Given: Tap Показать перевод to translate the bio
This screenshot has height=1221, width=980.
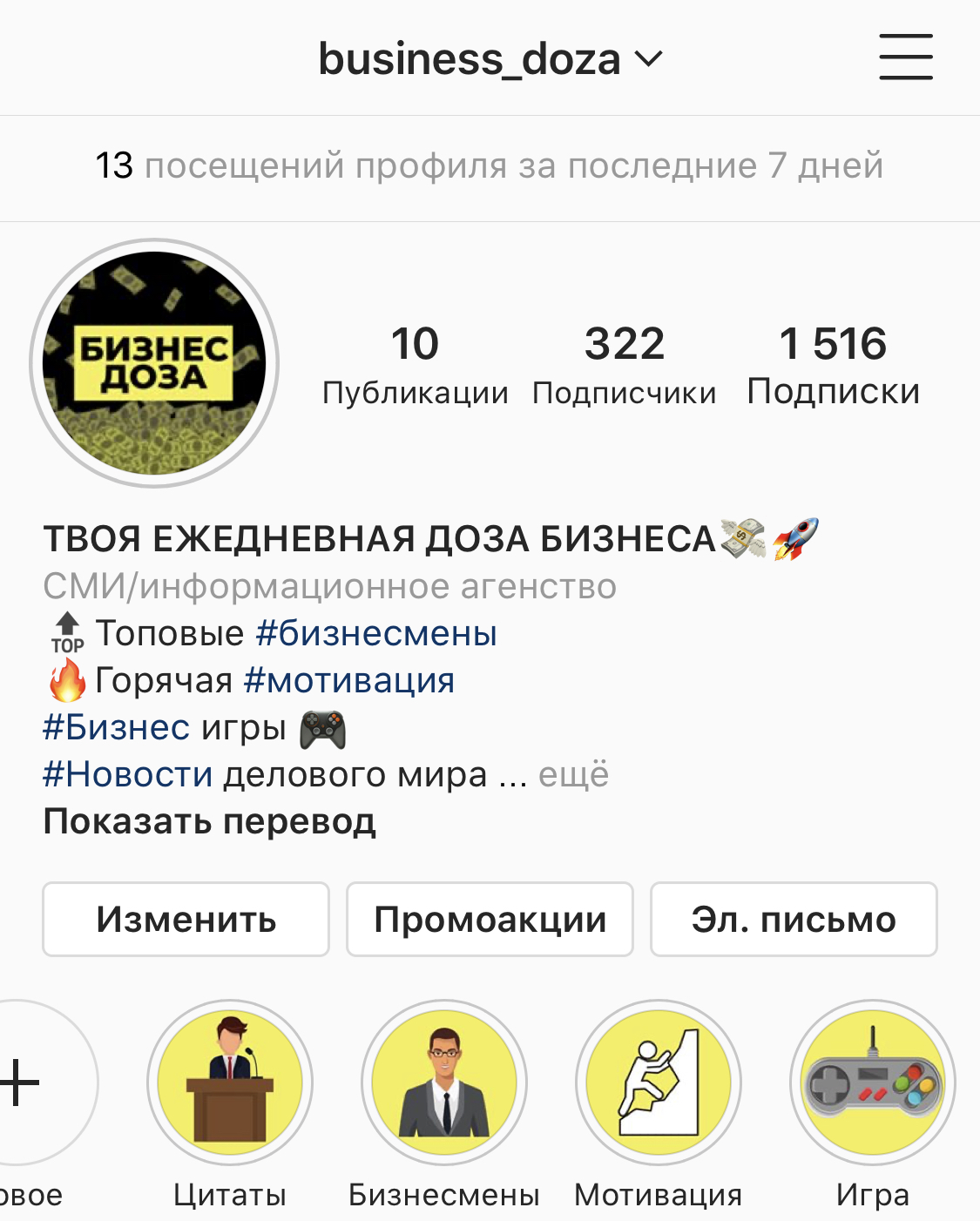Looking at the screenshot, I should pos(209,821).
